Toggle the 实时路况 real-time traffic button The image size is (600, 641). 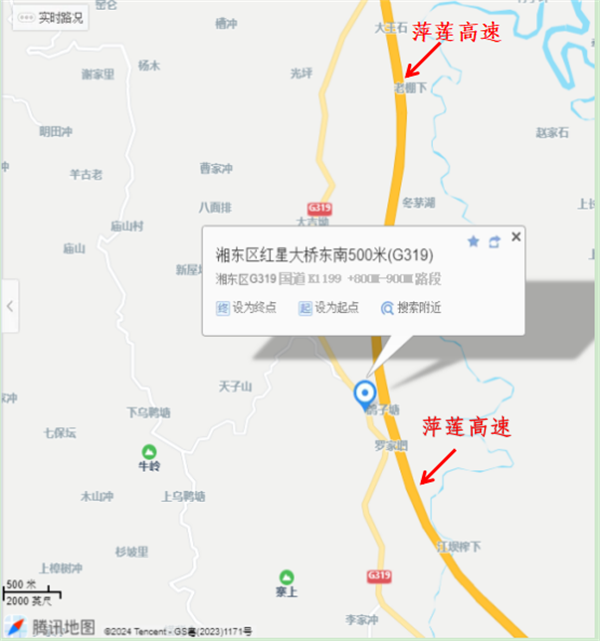point(50,18)
